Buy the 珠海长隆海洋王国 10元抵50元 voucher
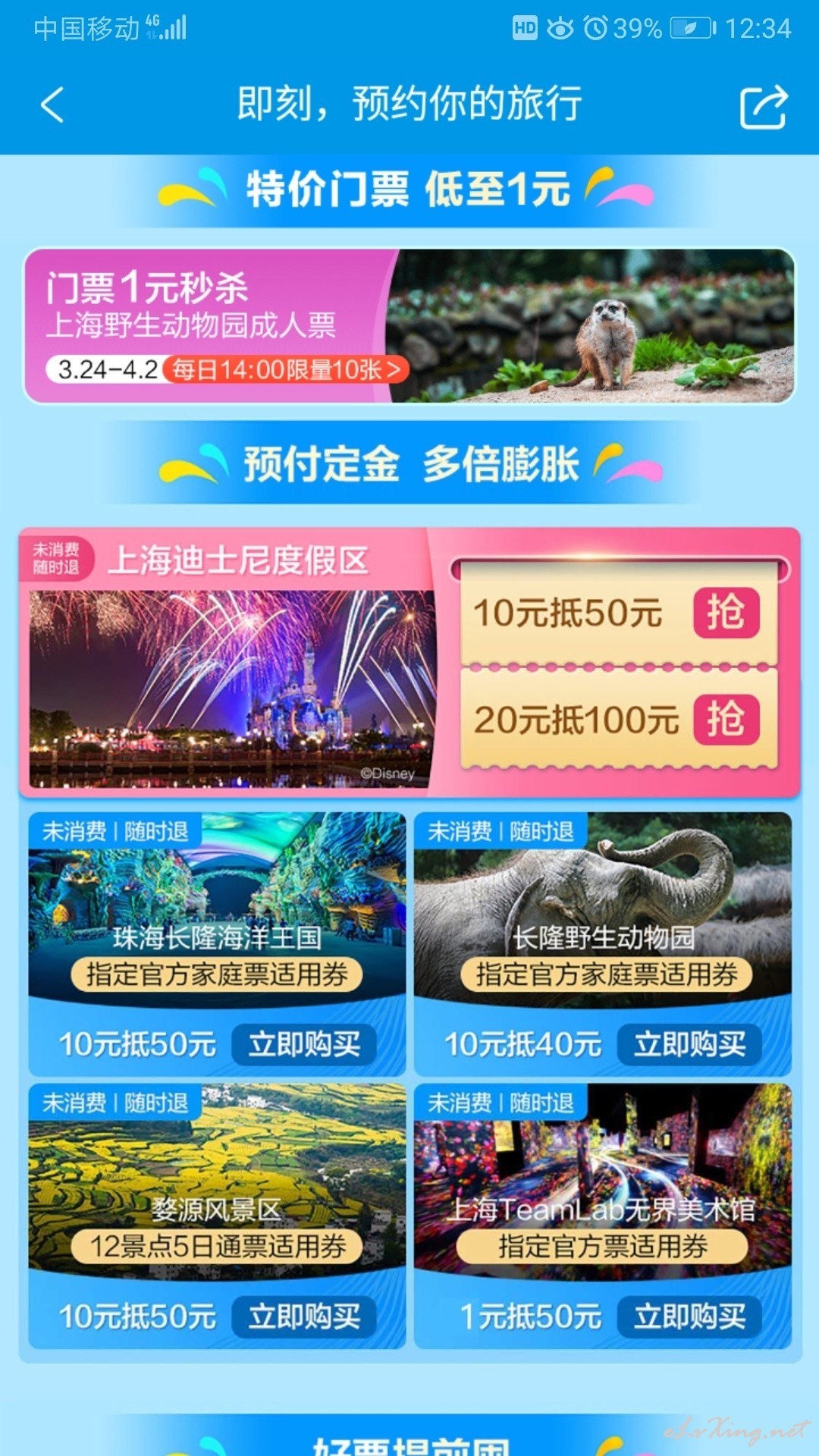The image size is (819, 1456). (304, 1044)
